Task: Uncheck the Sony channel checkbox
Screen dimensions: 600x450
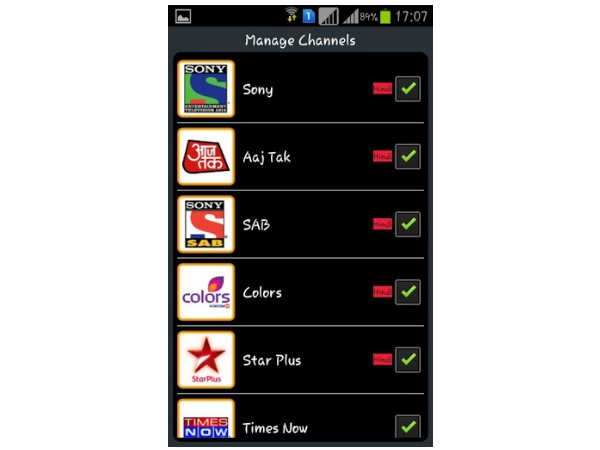Action: coord(407,89)
